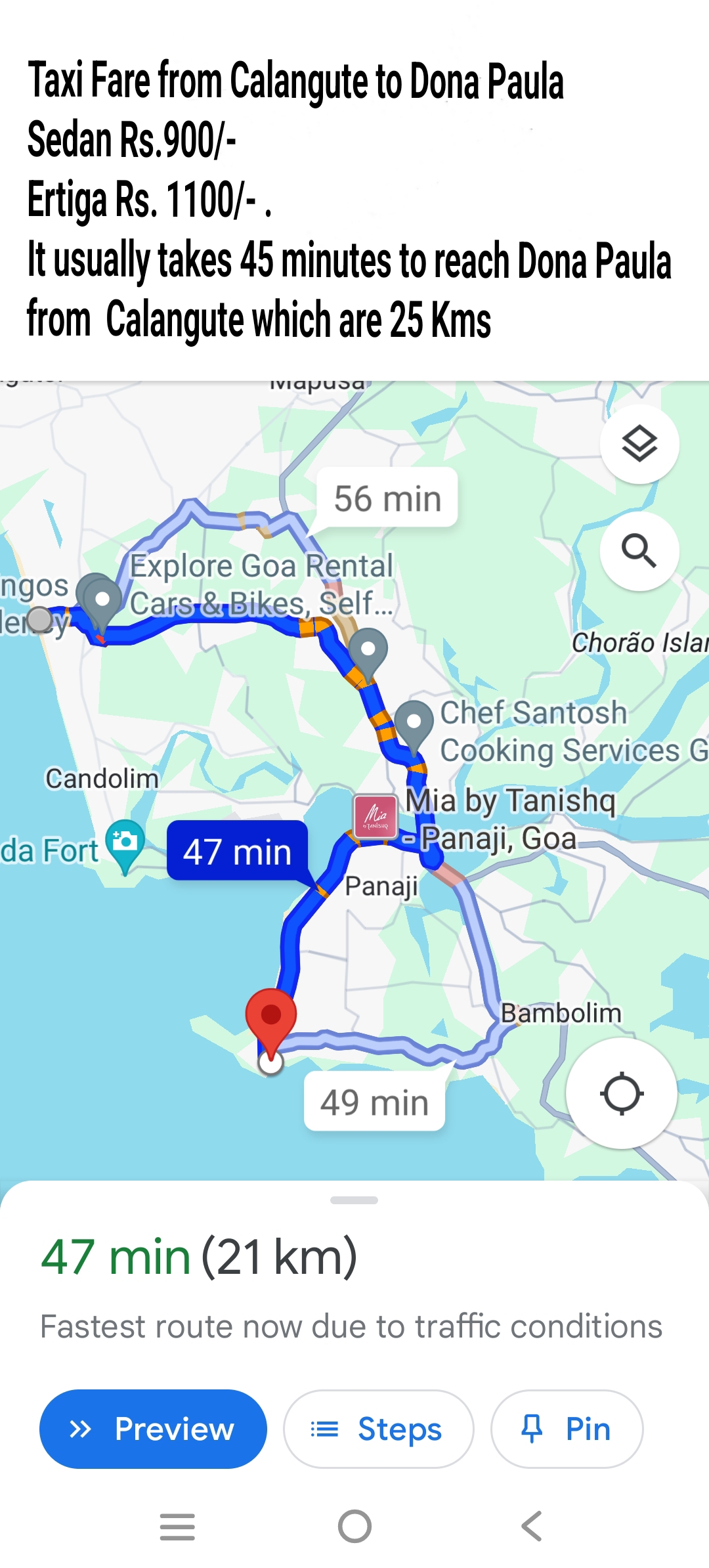Open the Explore Goa Rental Cars pin
This screenshot has width=709, height=1568.
(102, 600)
